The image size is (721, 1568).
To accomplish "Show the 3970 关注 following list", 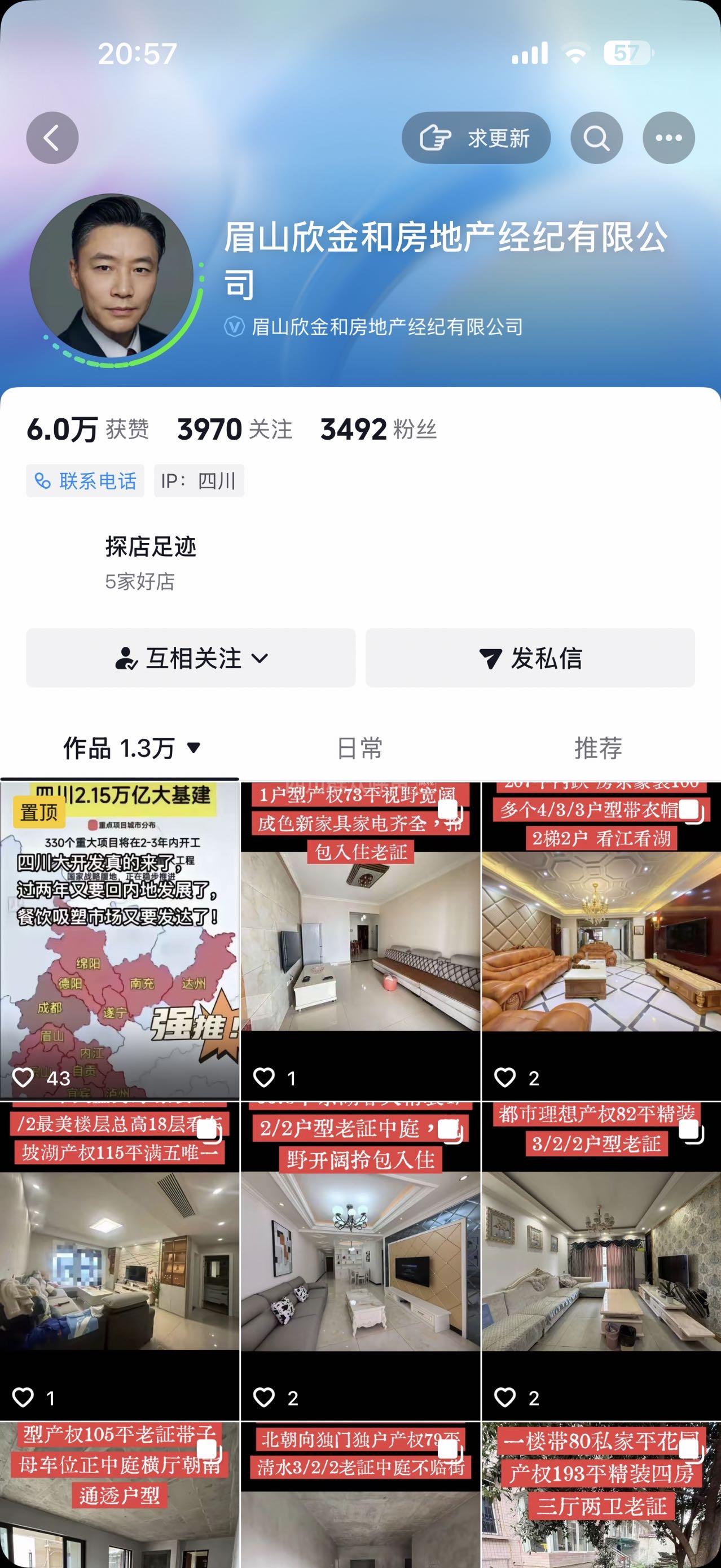I will click(x=234, y=430).
